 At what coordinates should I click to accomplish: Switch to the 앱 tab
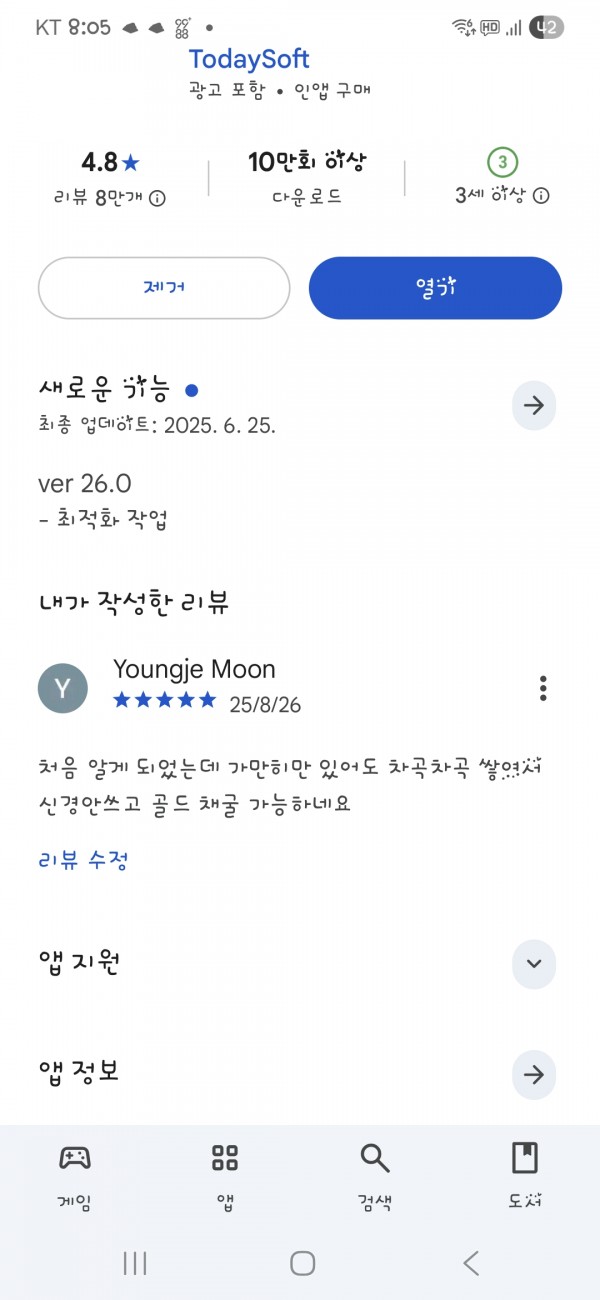click(x=225, y=1176)
